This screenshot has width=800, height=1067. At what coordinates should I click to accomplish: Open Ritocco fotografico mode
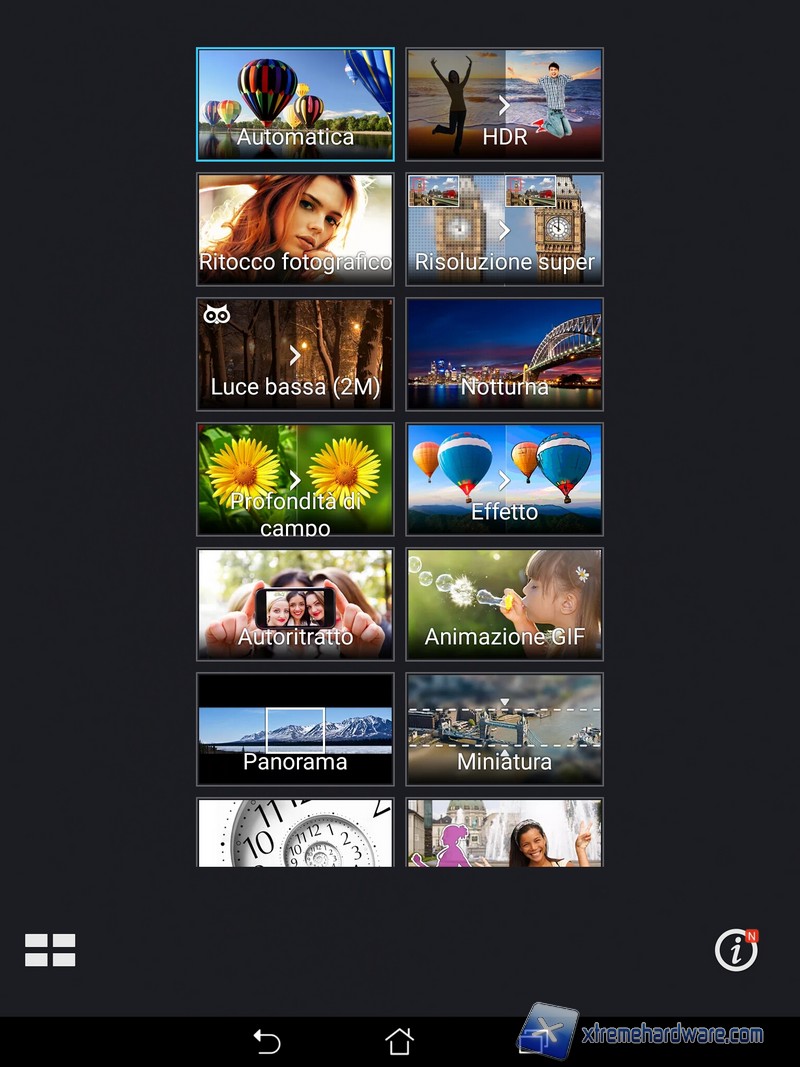pos(295,229)
